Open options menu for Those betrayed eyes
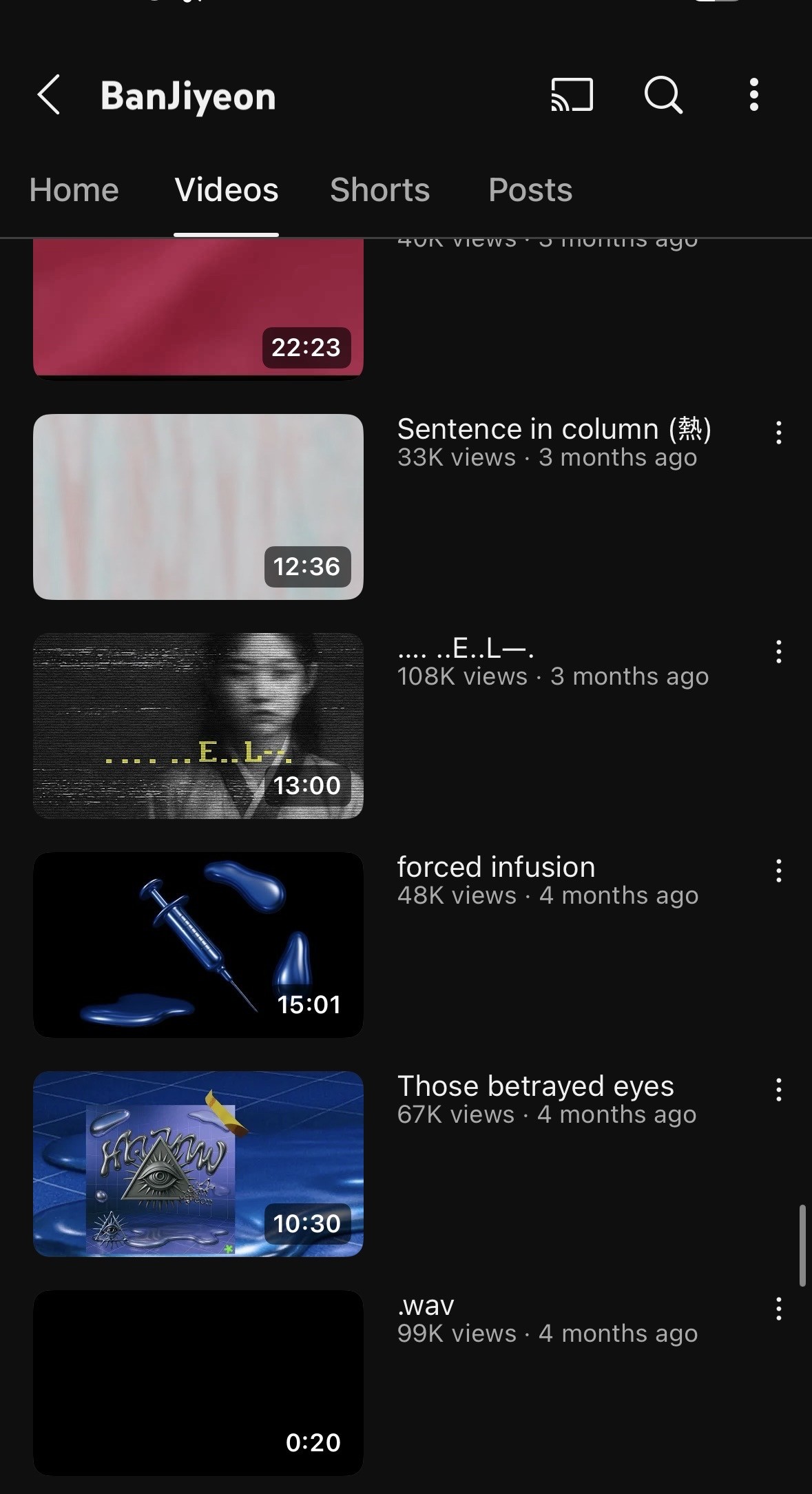The width and height of the screenshot is (812, 1494). coord(778,1090)
